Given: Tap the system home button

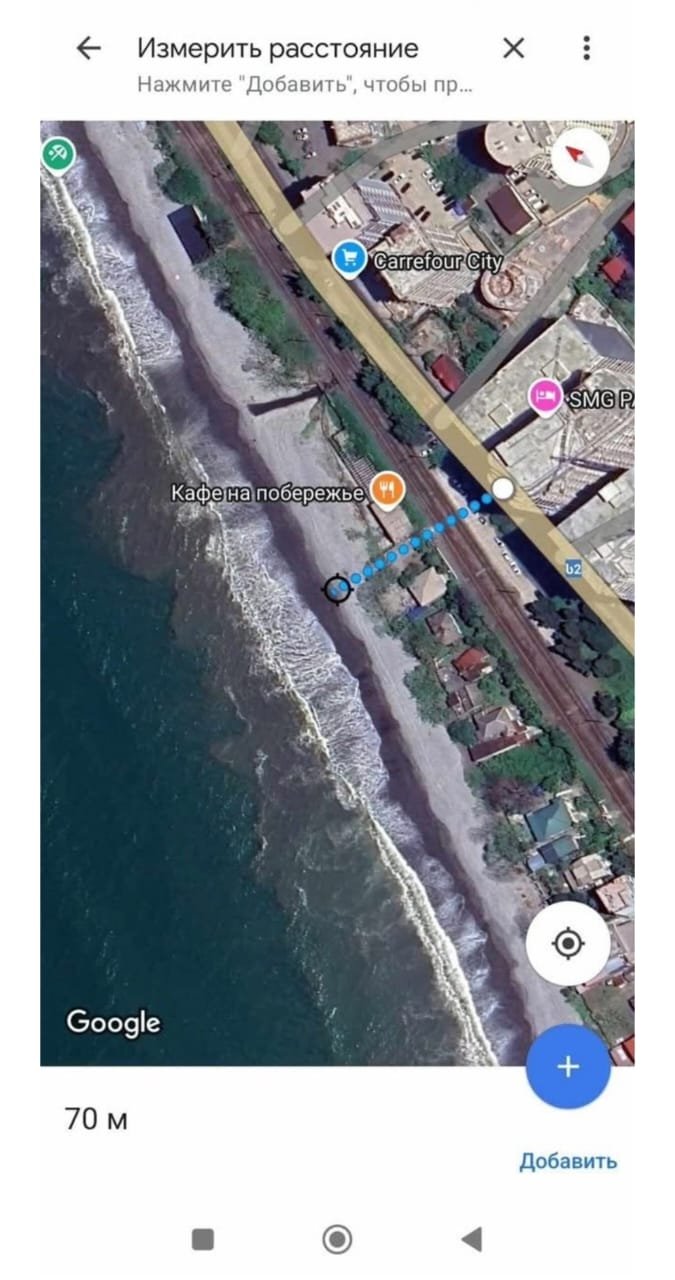Looking at the screenshot, I should click(x=337, y=1240).
